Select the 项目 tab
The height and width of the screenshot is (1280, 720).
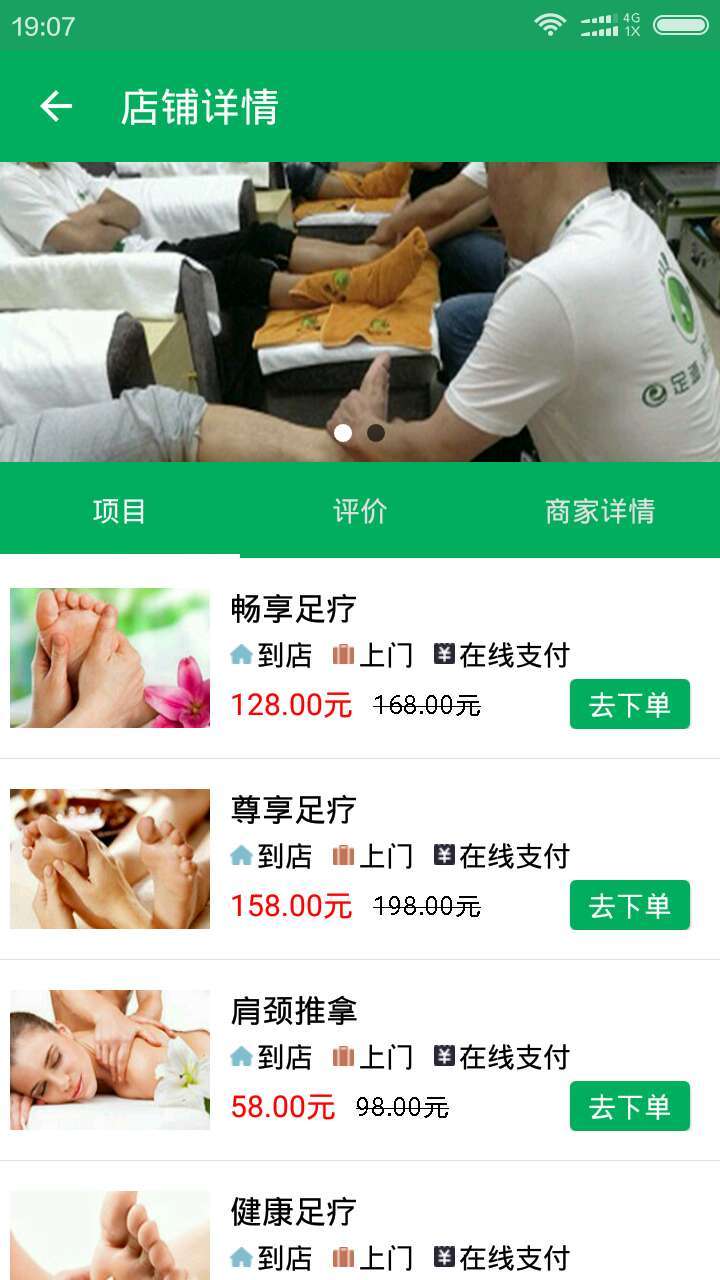pos(119,511)
